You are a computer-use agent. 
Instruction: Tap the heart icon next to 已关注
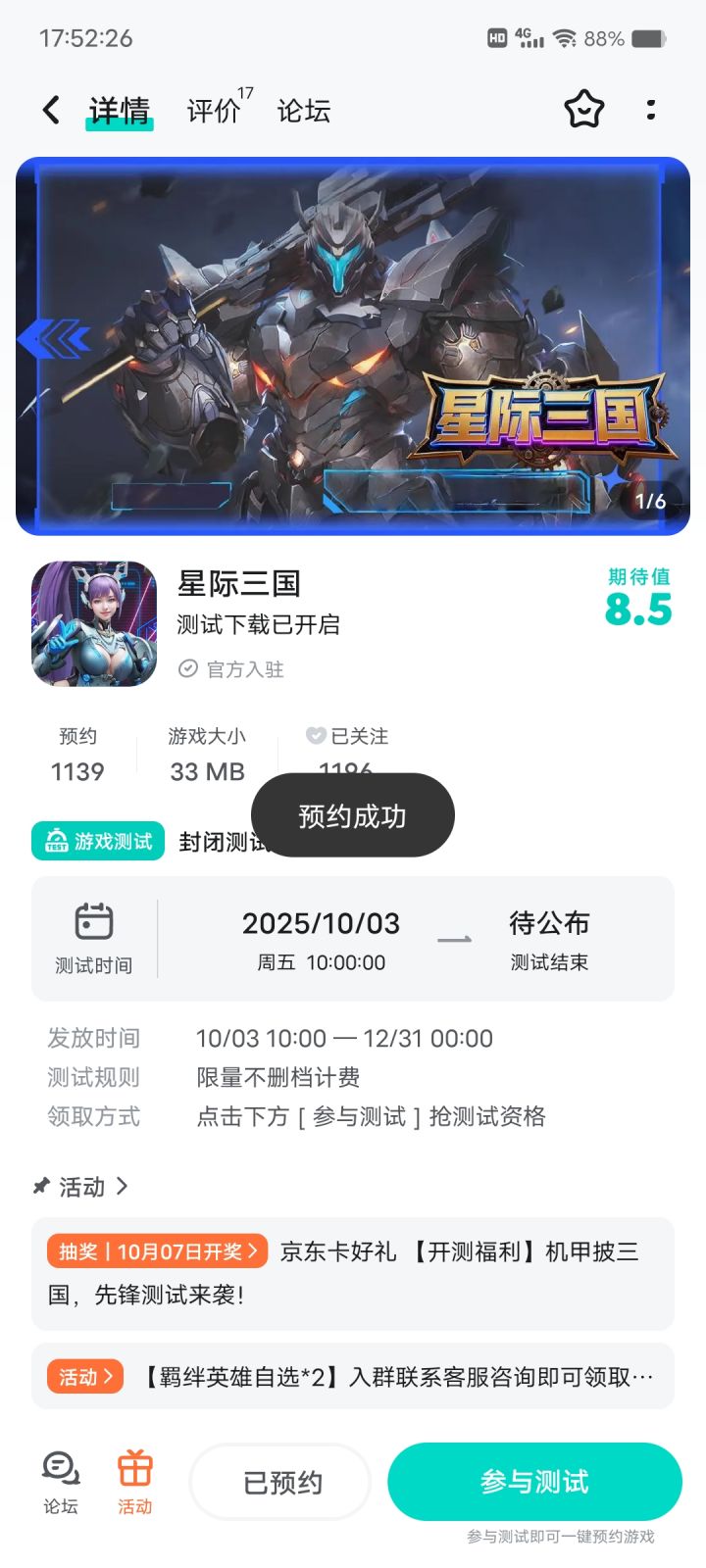pyautogui.click(x=314, y=737)
